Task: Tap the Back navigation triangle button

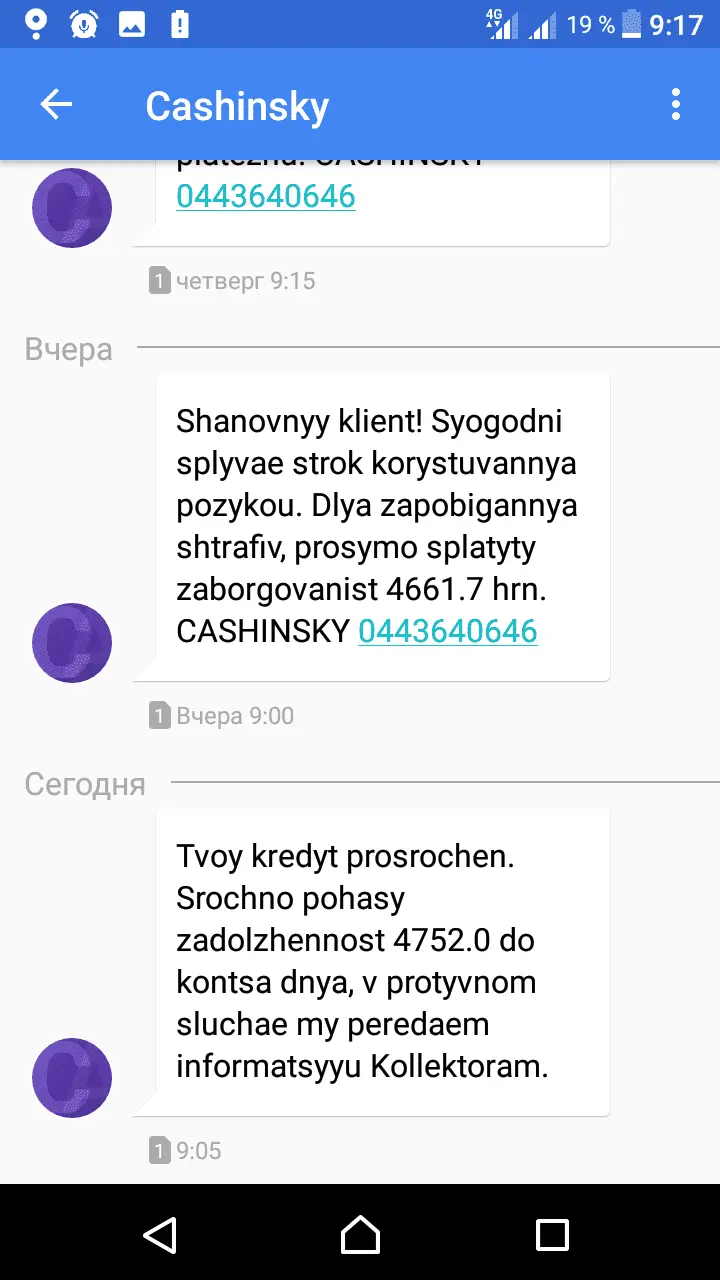Action: (161, 1235)
